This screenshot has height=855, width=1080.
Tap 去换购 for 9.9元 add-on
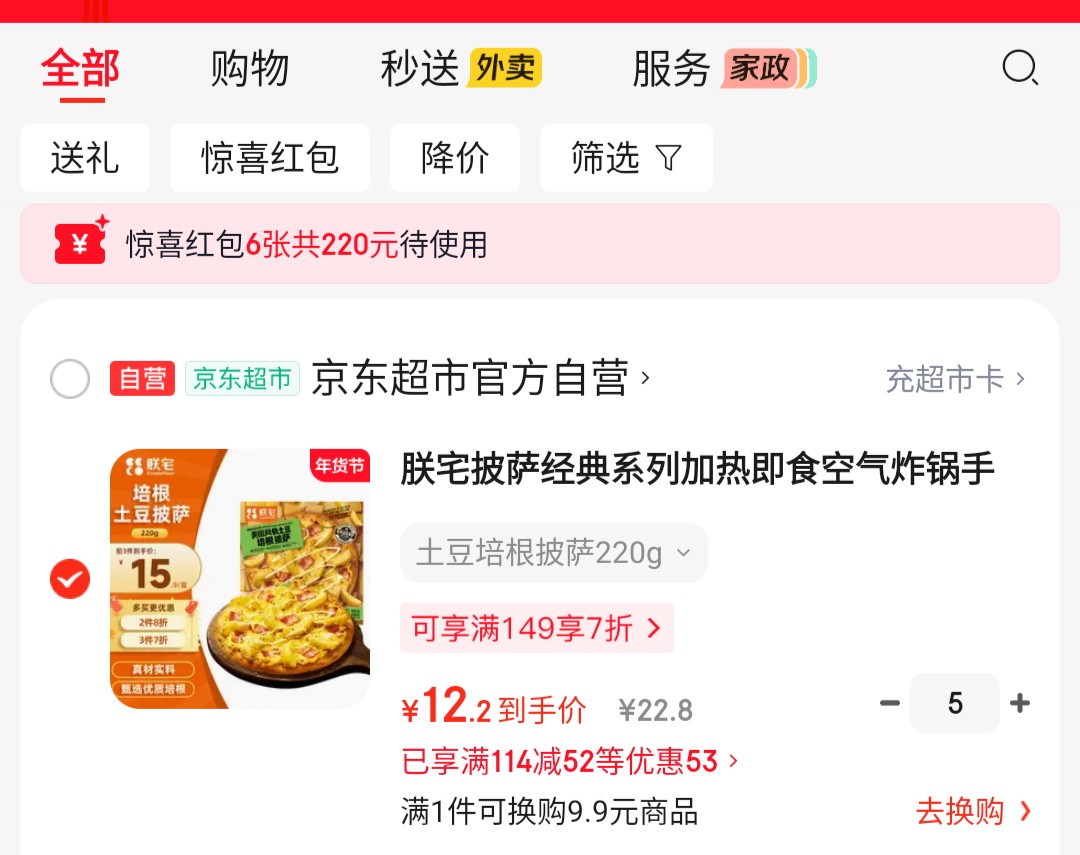click(973, 811)
